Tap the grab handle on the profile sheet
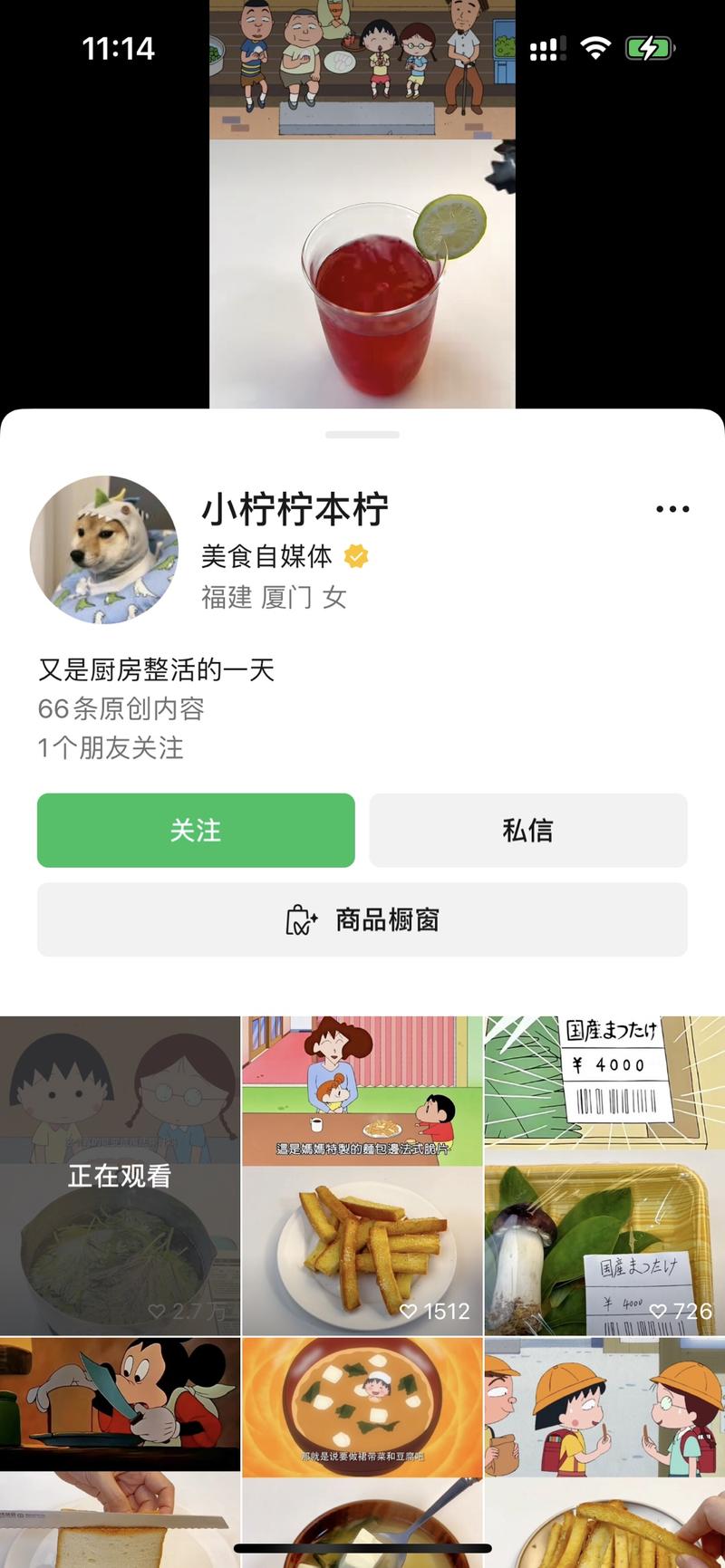Image resolution: width=725 pixels, height=1568 pixels. click(362, 435)
